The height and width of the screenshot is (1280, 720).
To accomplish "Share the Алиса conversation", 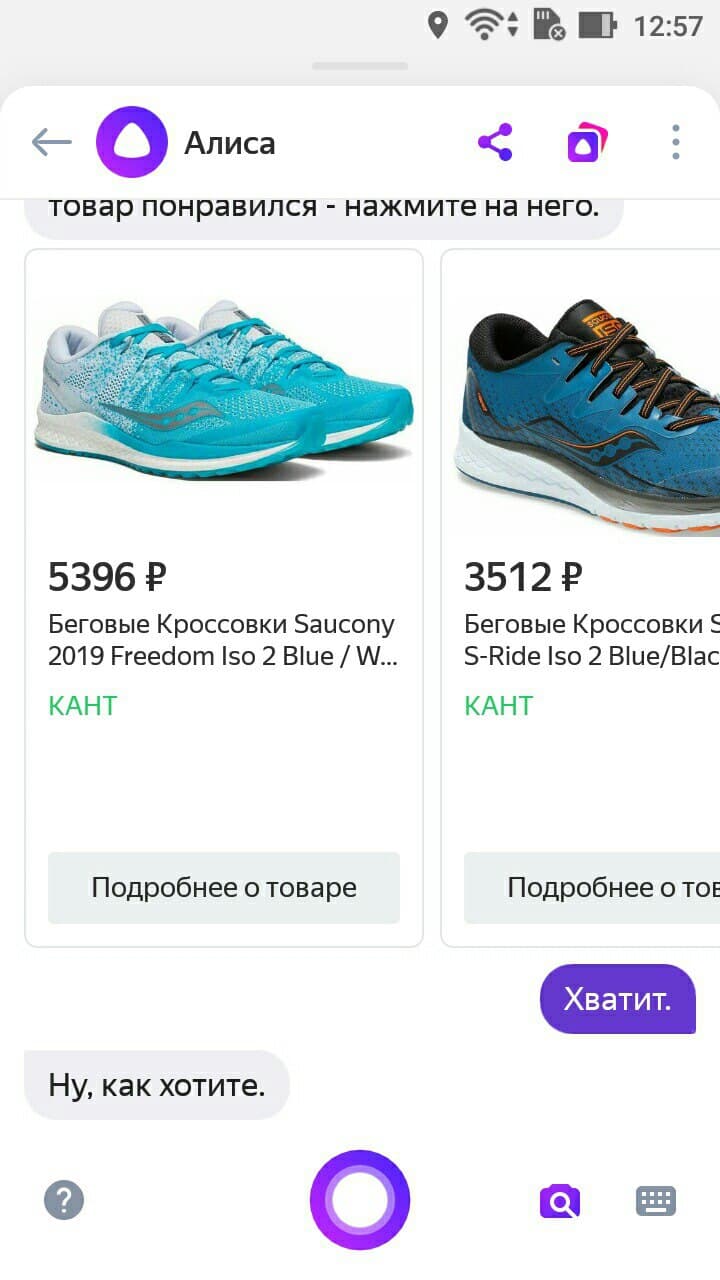I will tap(495, 142).
